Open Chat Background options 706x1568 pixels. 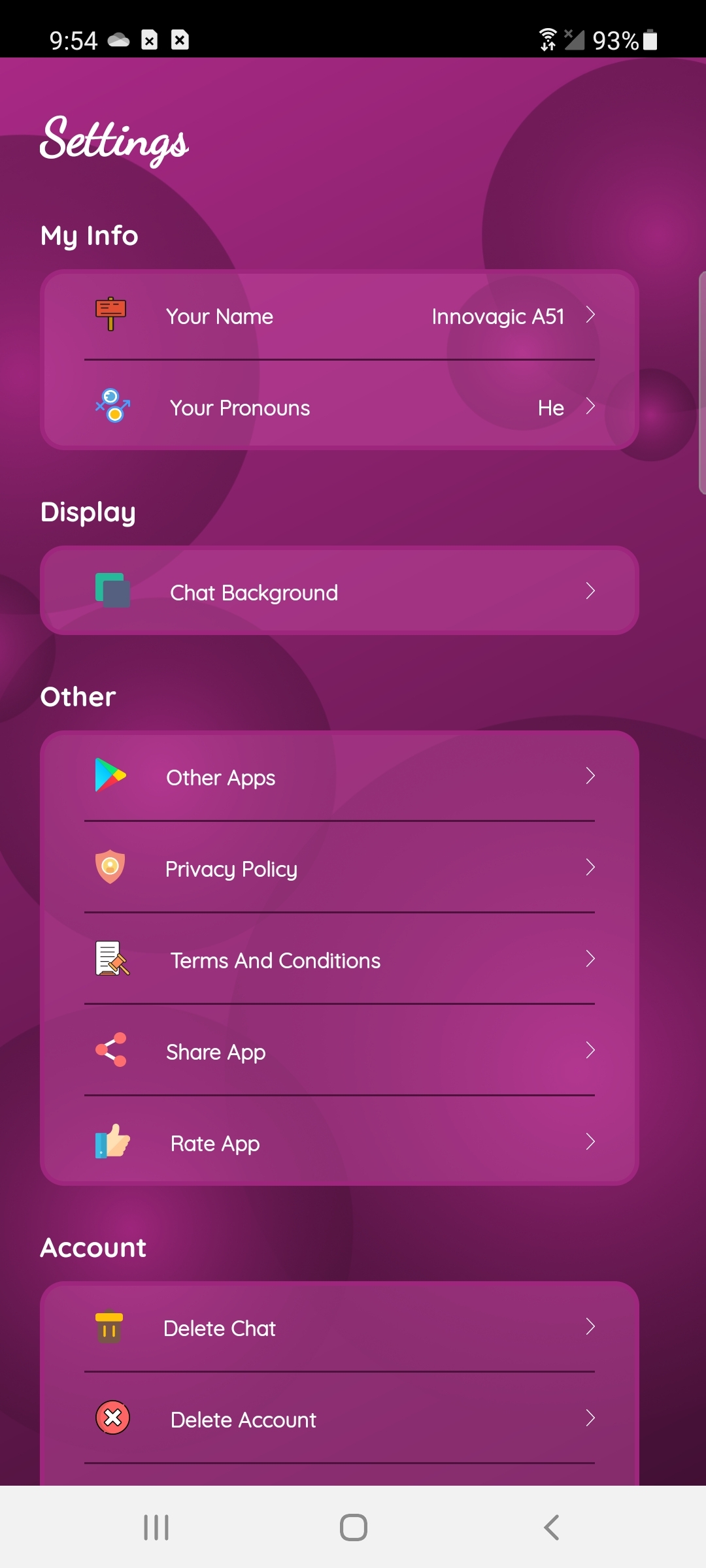pyautogui.click(x=339, y=592)
